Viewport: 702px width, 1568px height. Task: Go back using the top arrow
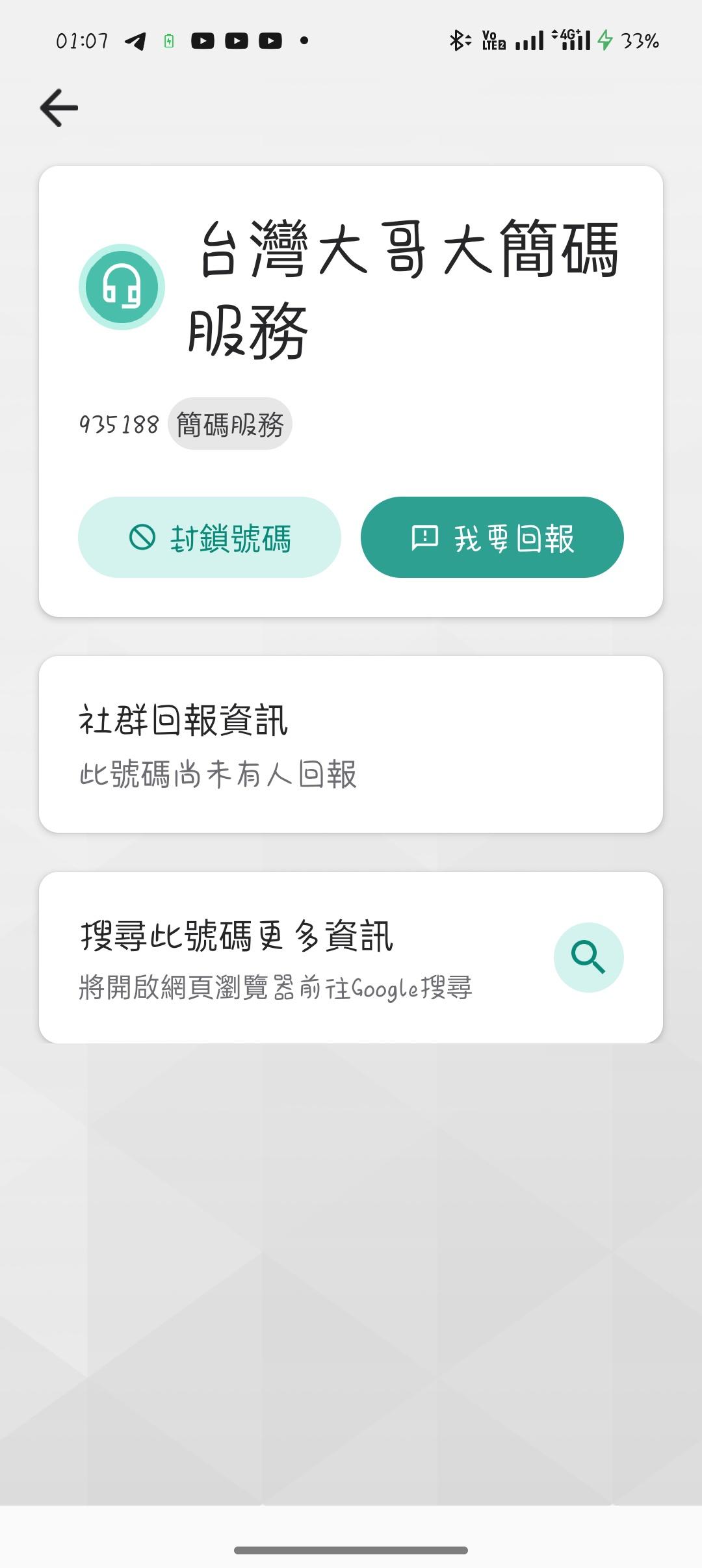(59, 108)
